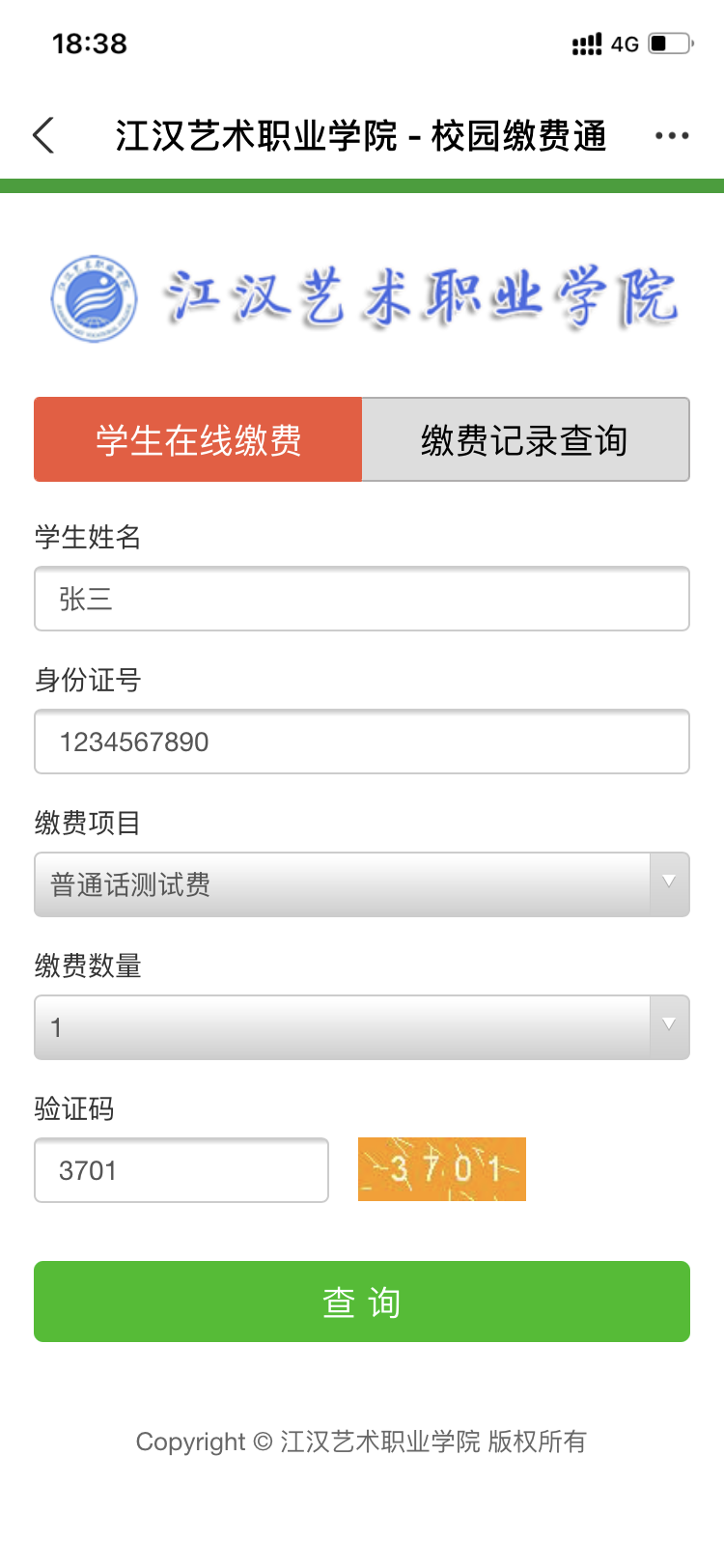Screen dimensions: 724x1568
Task: Expand the 缴费数量 dropdown
Action: click(362, 1027)
